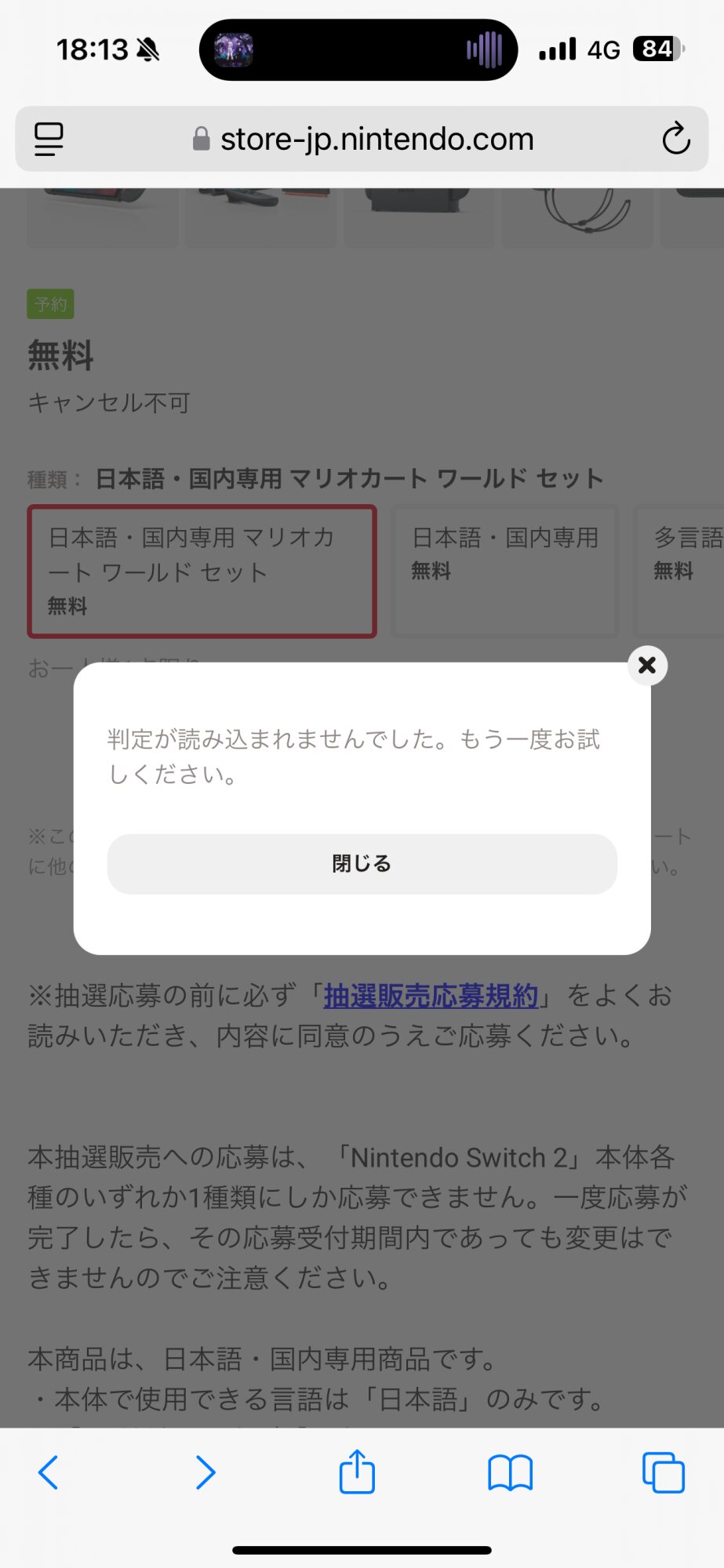724x1568 pixels.
Task: Share this page from toolbar
Action: coord(357,1472)
